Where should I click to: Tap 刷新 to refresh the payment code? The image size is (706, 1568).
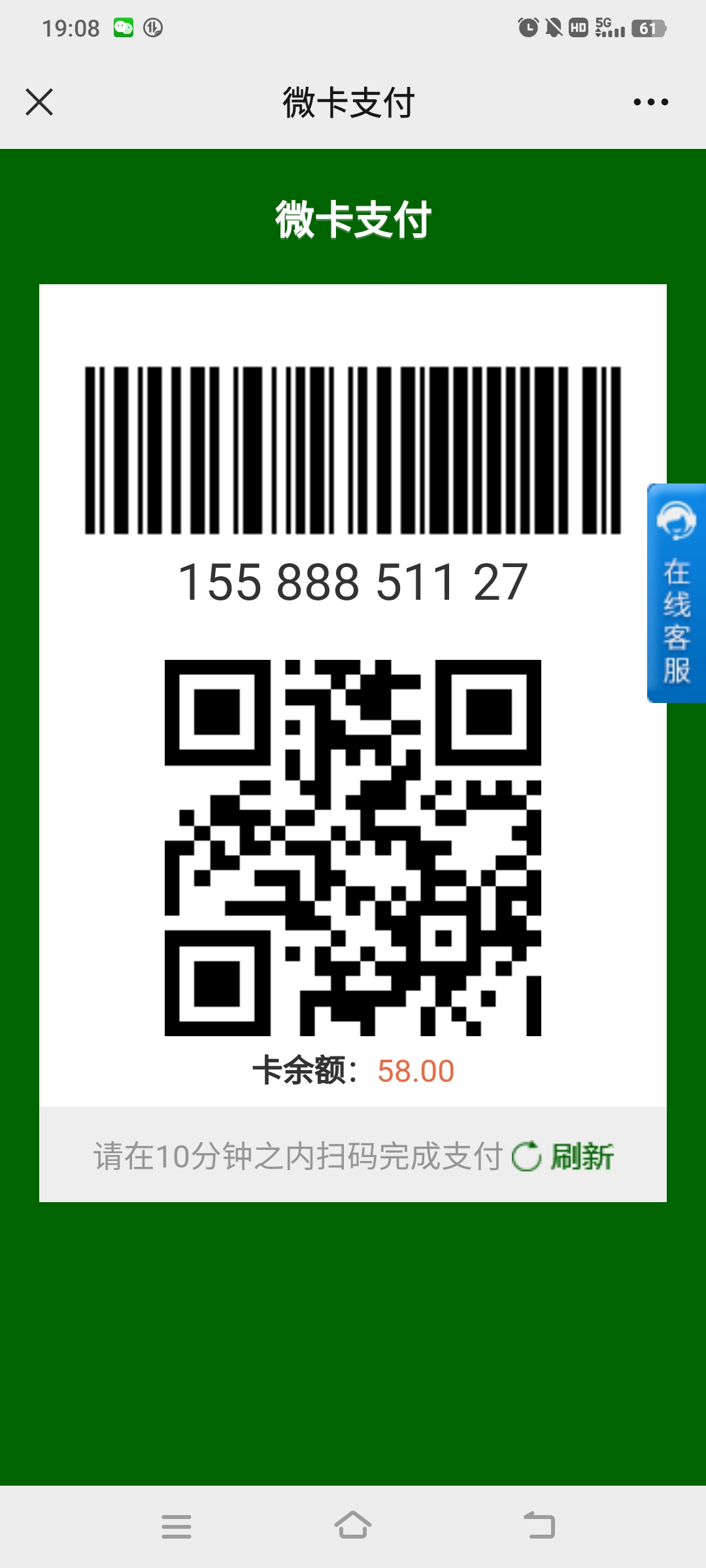[563, 1156]
